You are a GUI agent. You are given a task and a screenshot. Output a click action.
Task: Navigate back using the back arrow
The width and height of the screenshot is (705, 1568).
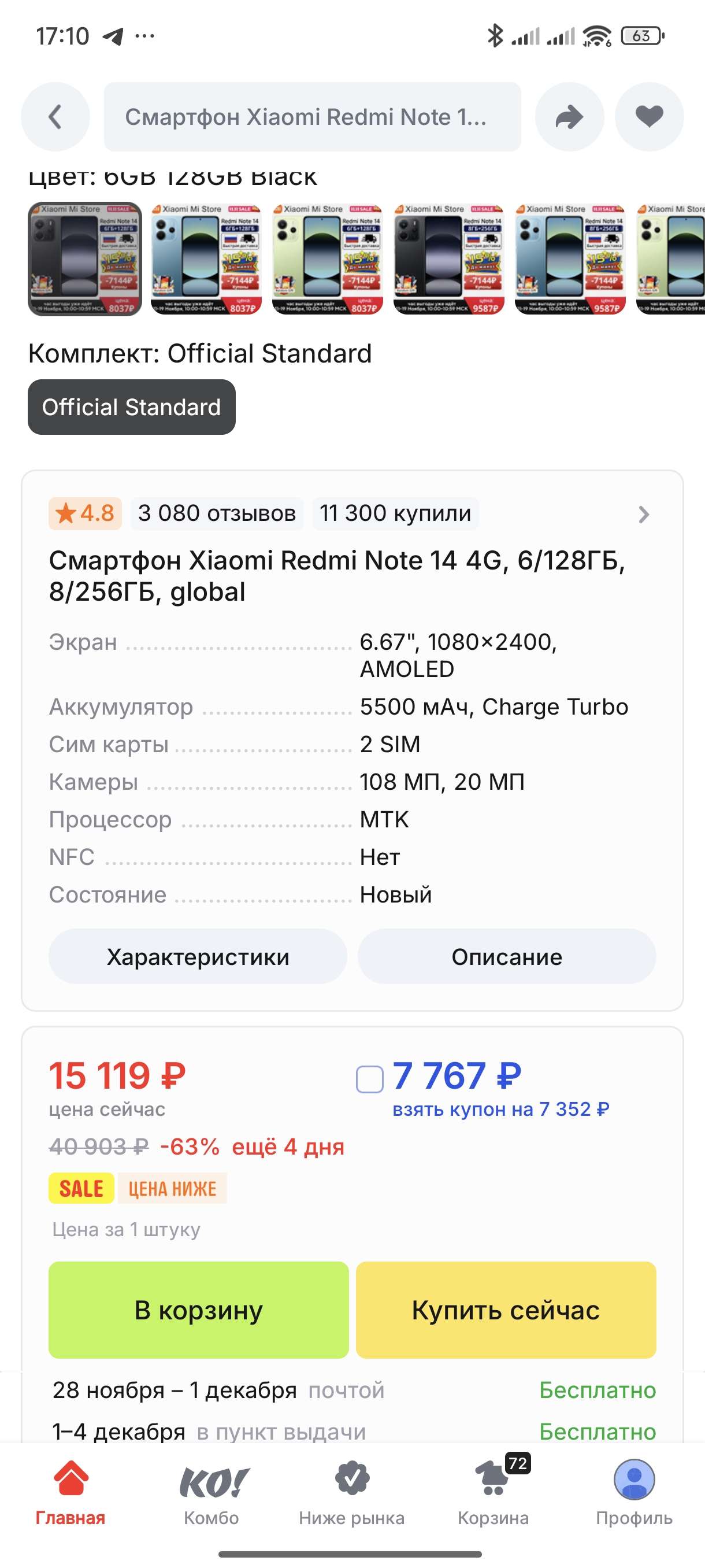pyautogui.click(x=55, y=117)
